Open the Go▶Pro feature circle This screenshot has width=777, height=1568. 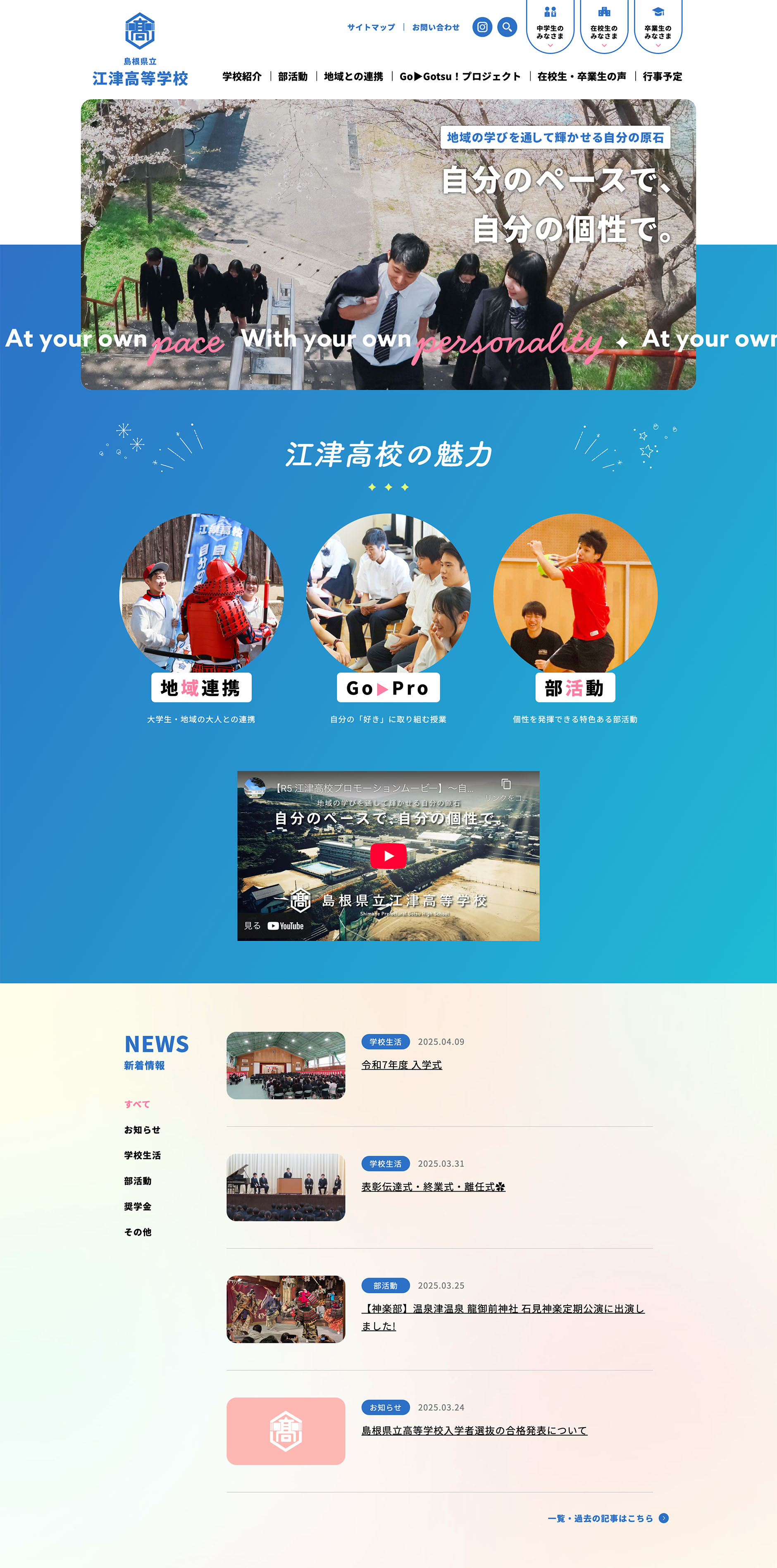pos(388,595)
